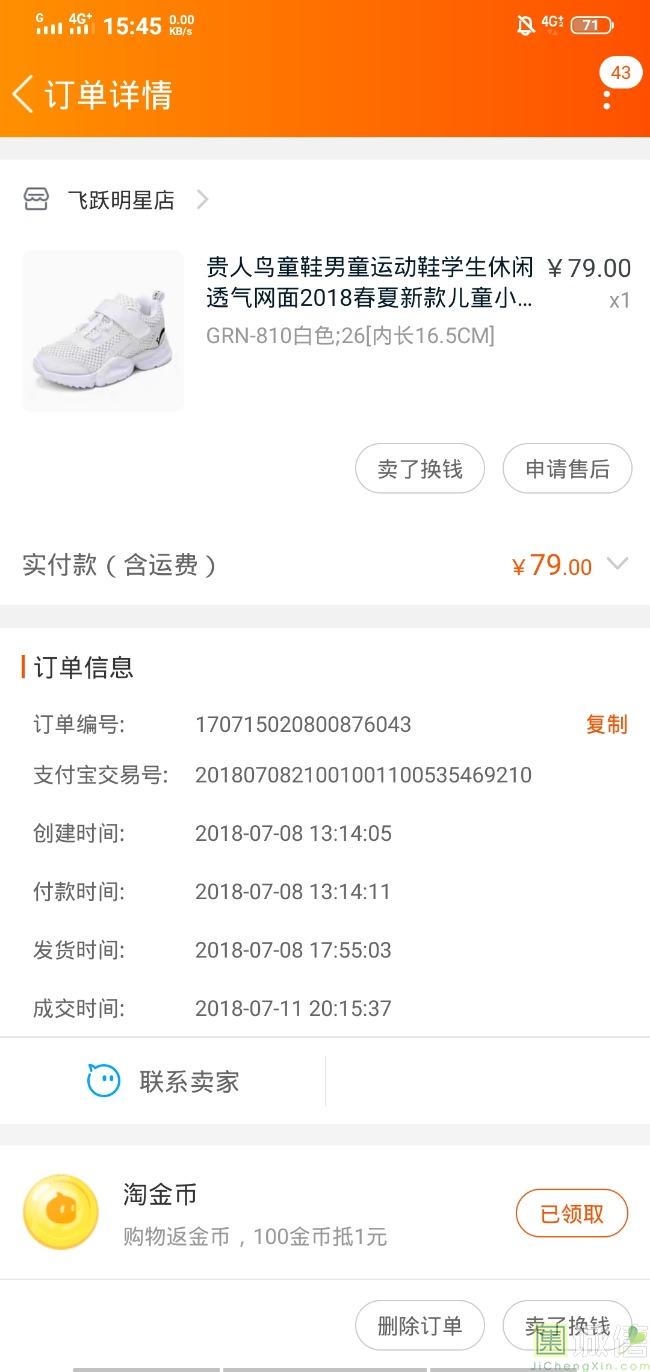Image resolution: width=650 pixels, height=1372 pixels.
Task: Select 申请售后 for after-sales service
Action: [x=567, y=469]
